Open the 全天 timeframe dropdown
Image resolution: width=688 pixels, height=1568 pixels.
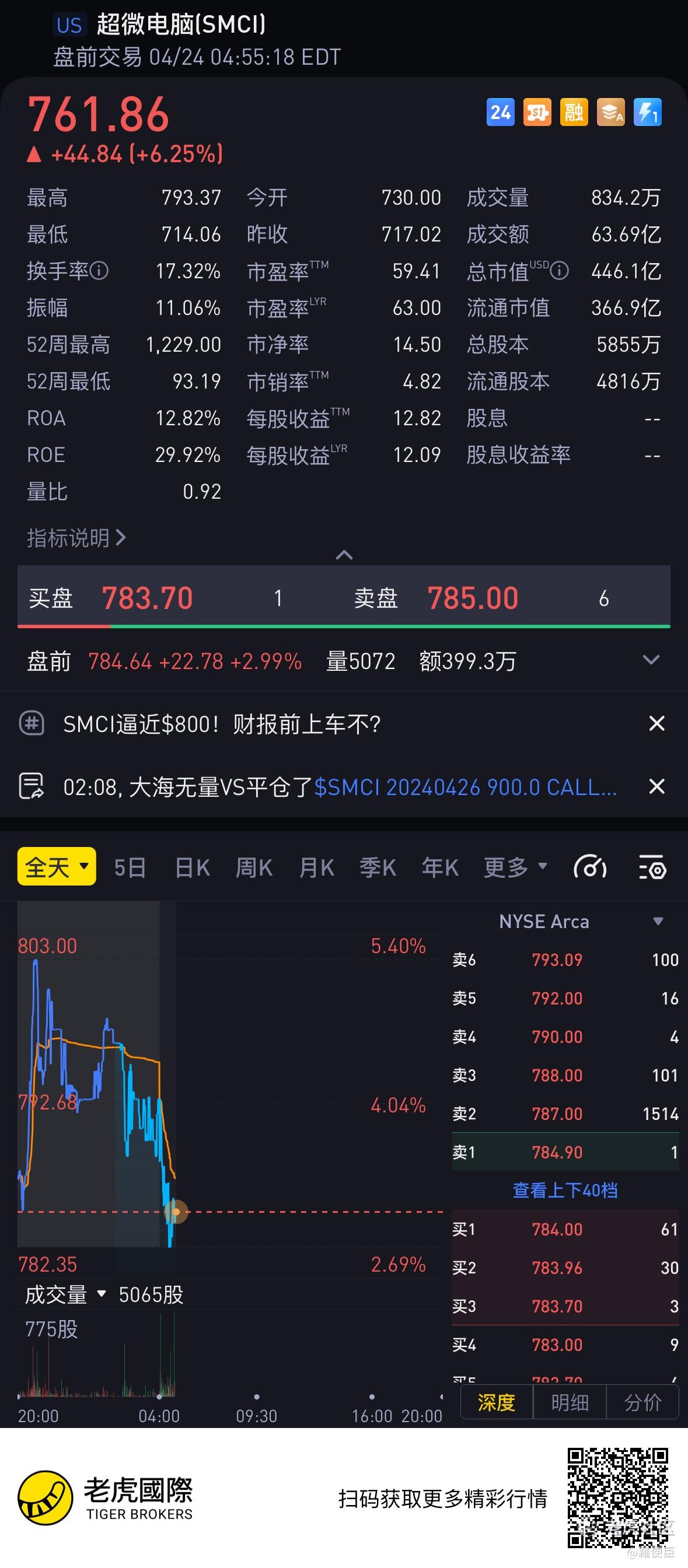coord(57,866)
